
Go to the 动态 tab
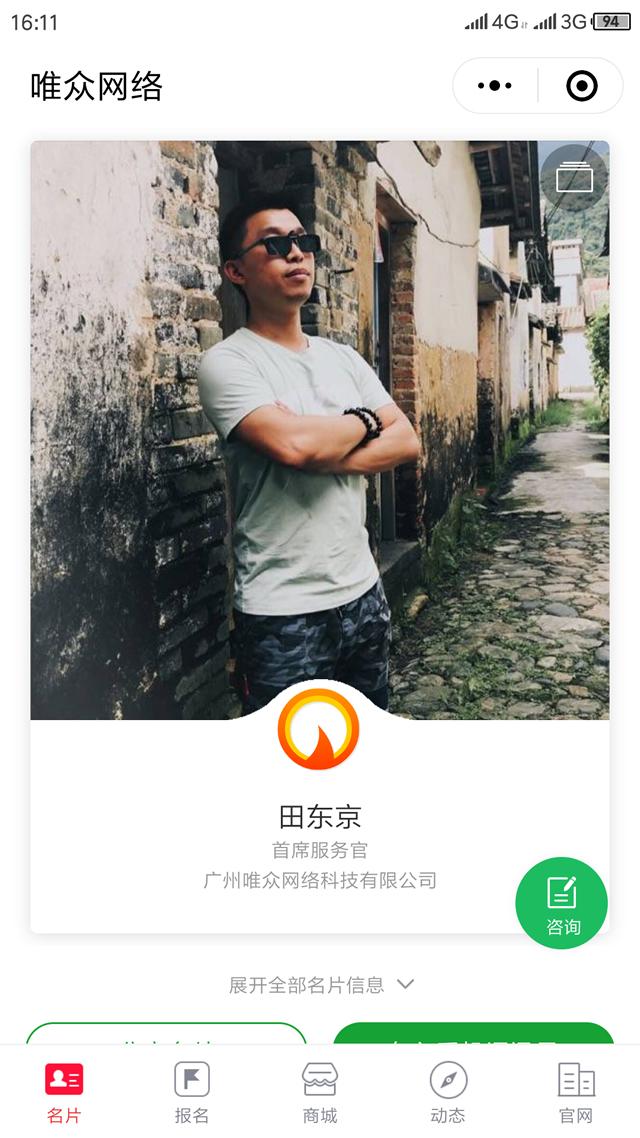(x=448, y=1092)
